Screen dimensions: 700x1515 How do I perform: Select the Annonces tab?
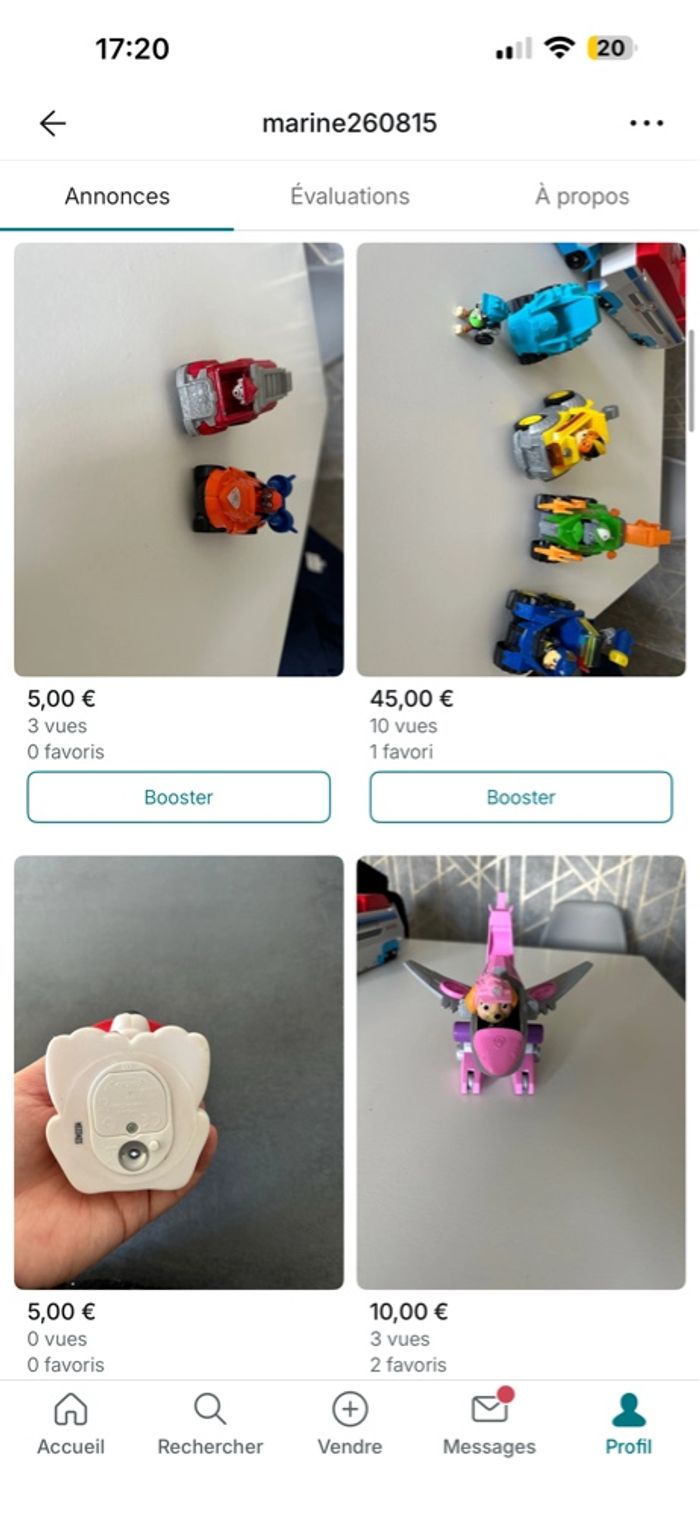pos(117,196)
